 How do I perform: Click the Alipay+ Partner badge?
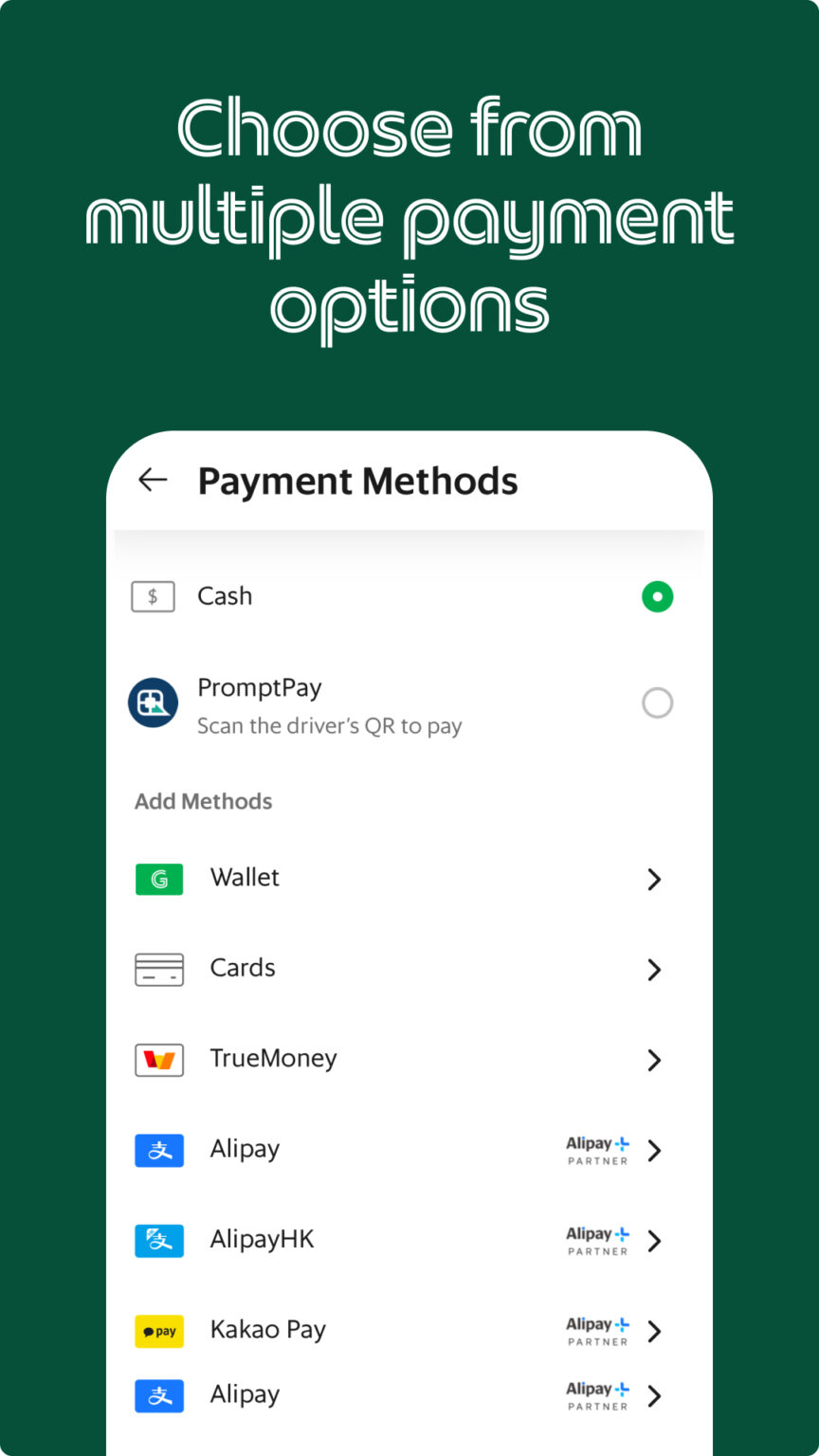pyautogui.click(x=597, y=1150)
